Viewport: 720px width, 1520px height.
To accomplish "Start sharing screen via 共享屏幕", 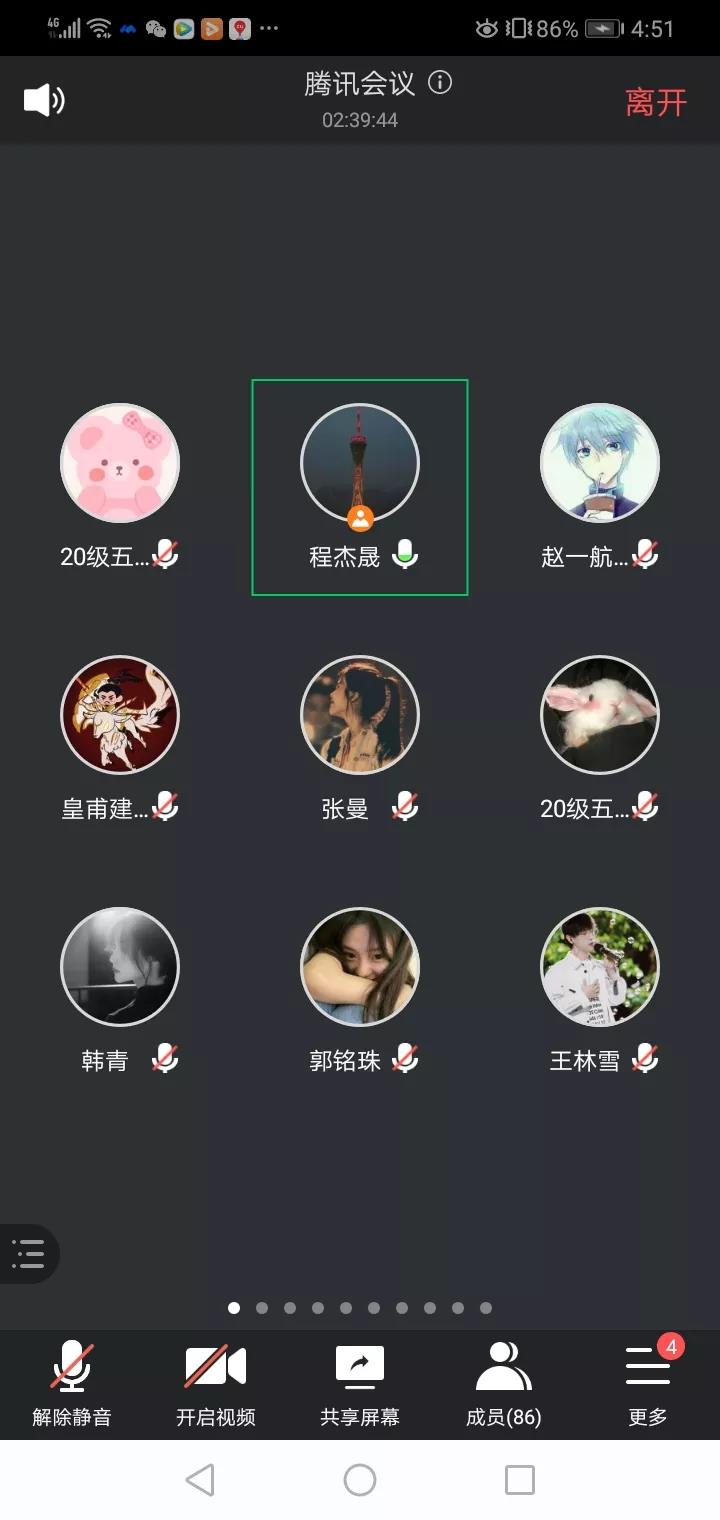I will pos(360,1383).
